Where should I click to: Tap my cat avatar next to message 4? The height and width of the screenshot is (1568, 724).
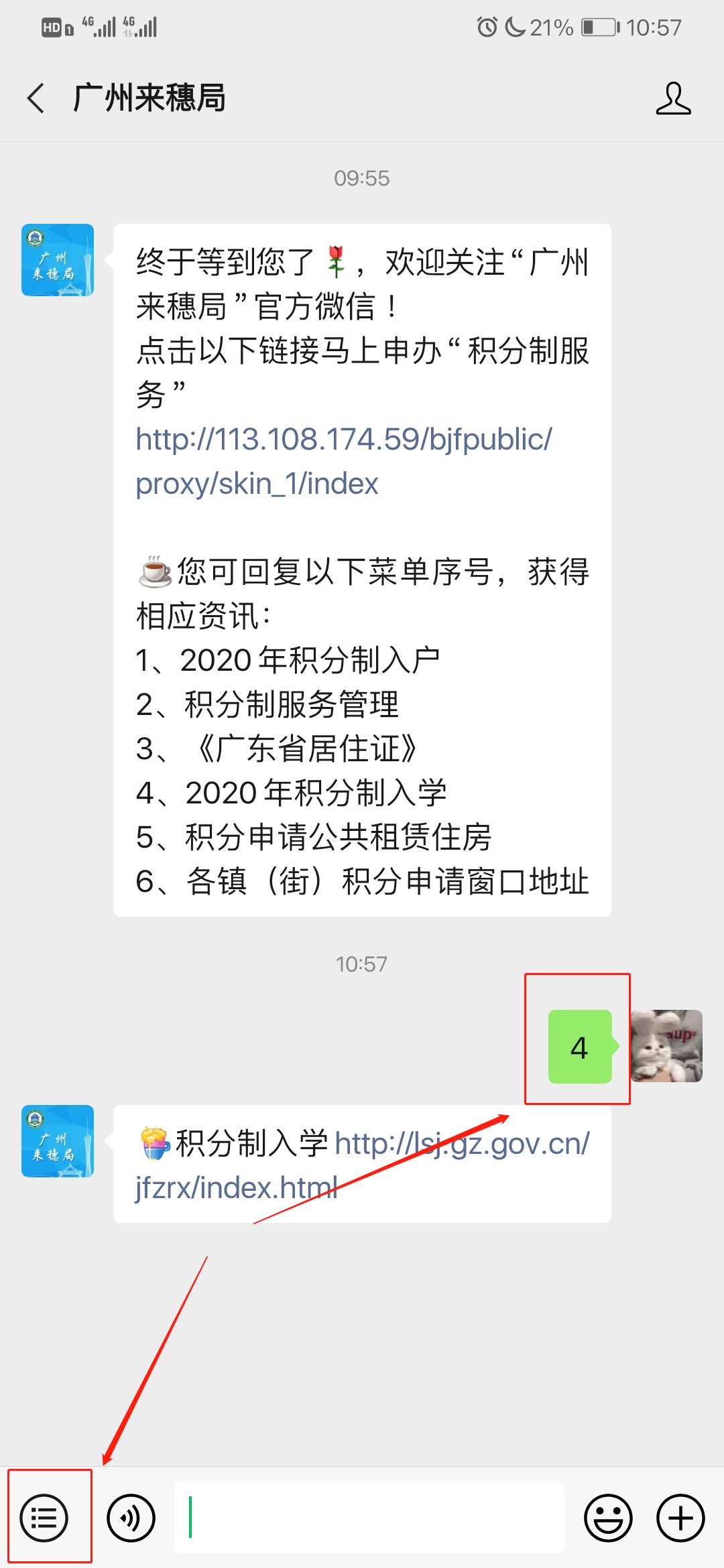coord(667,1046)
